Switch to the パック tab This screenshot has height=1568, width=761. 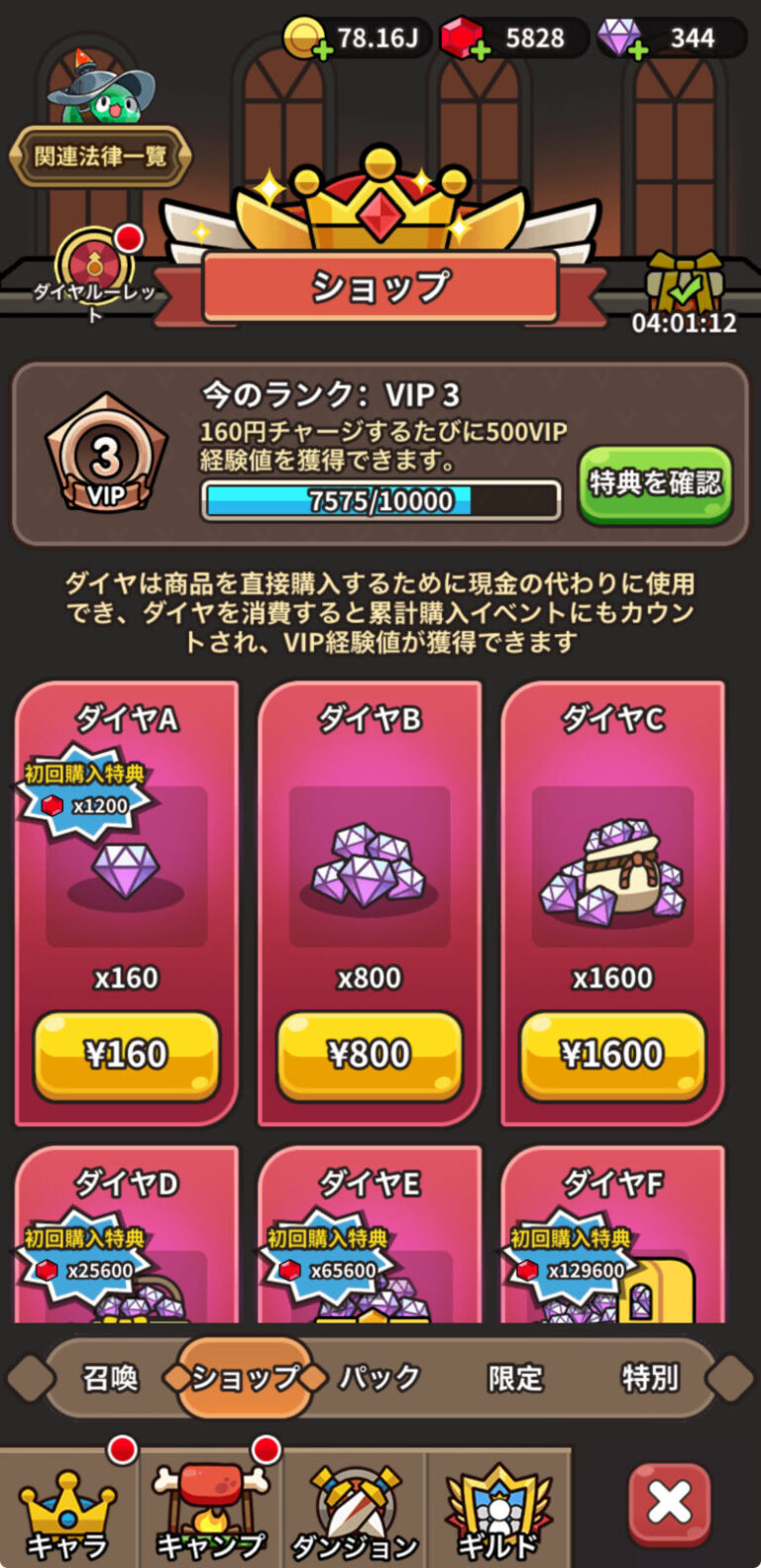point(380,1378)
